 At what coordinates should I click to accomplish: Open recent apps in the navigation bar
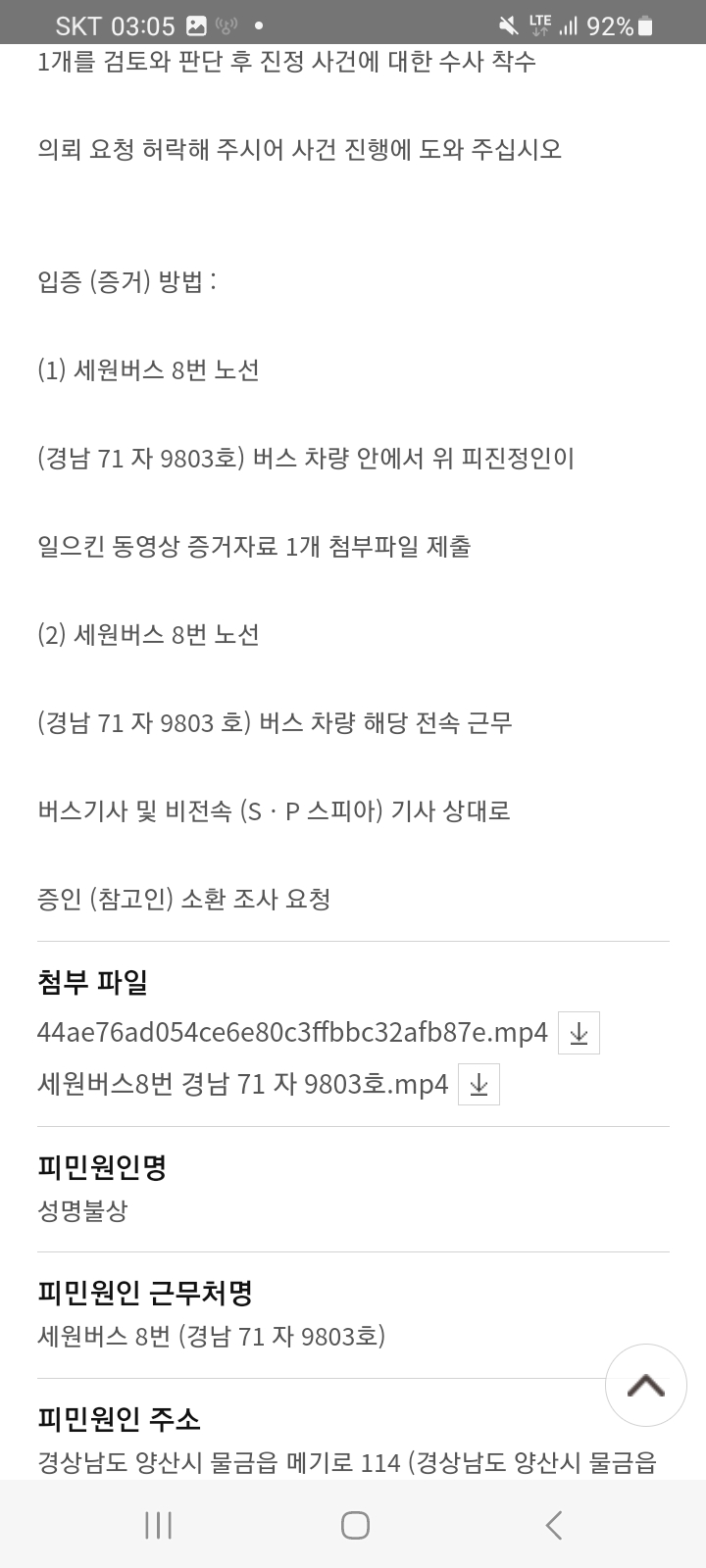pyautogui.click(x=158, y=1525)
